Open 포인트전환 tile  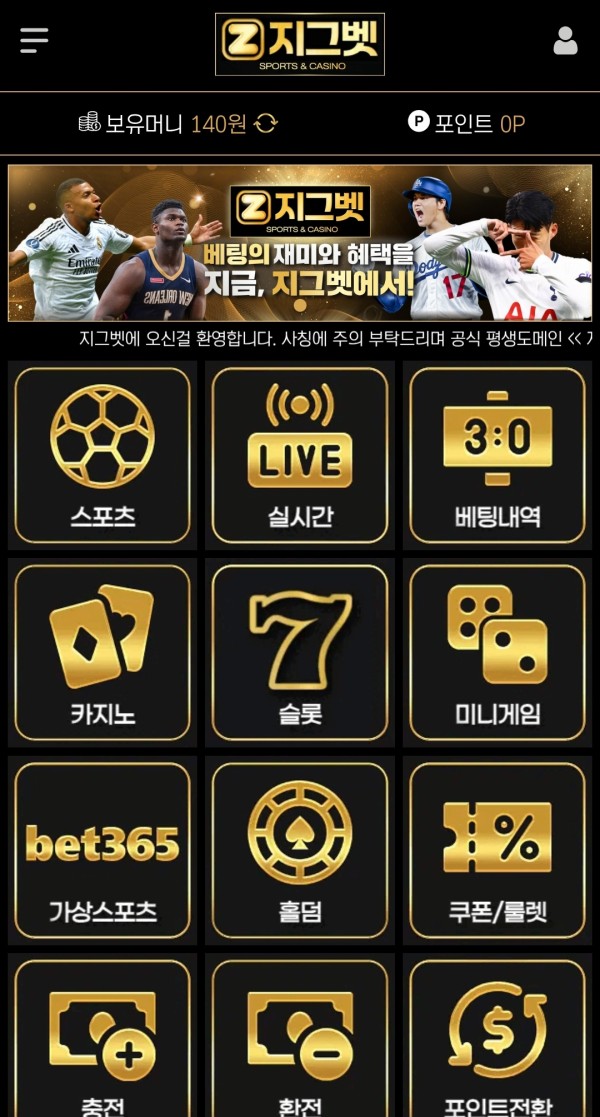497,1040
